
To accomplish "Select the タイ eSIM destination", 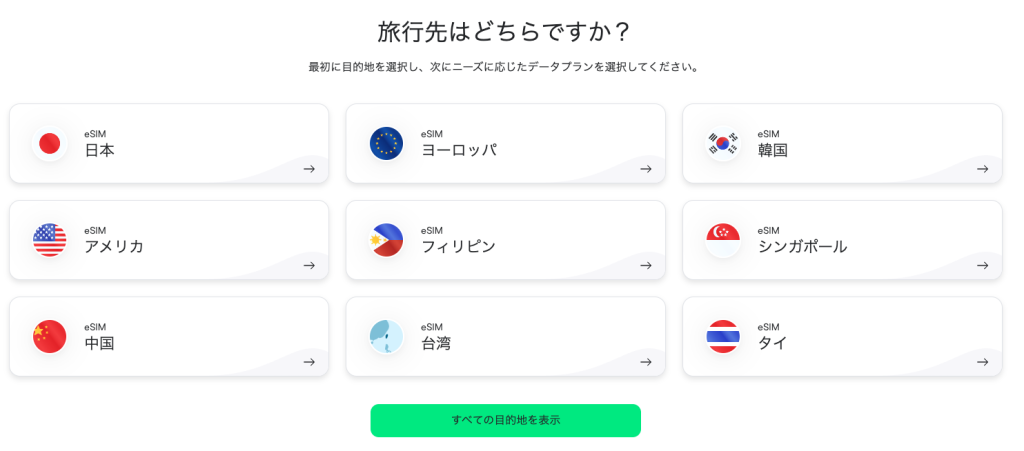I will (x=842, y=337).
